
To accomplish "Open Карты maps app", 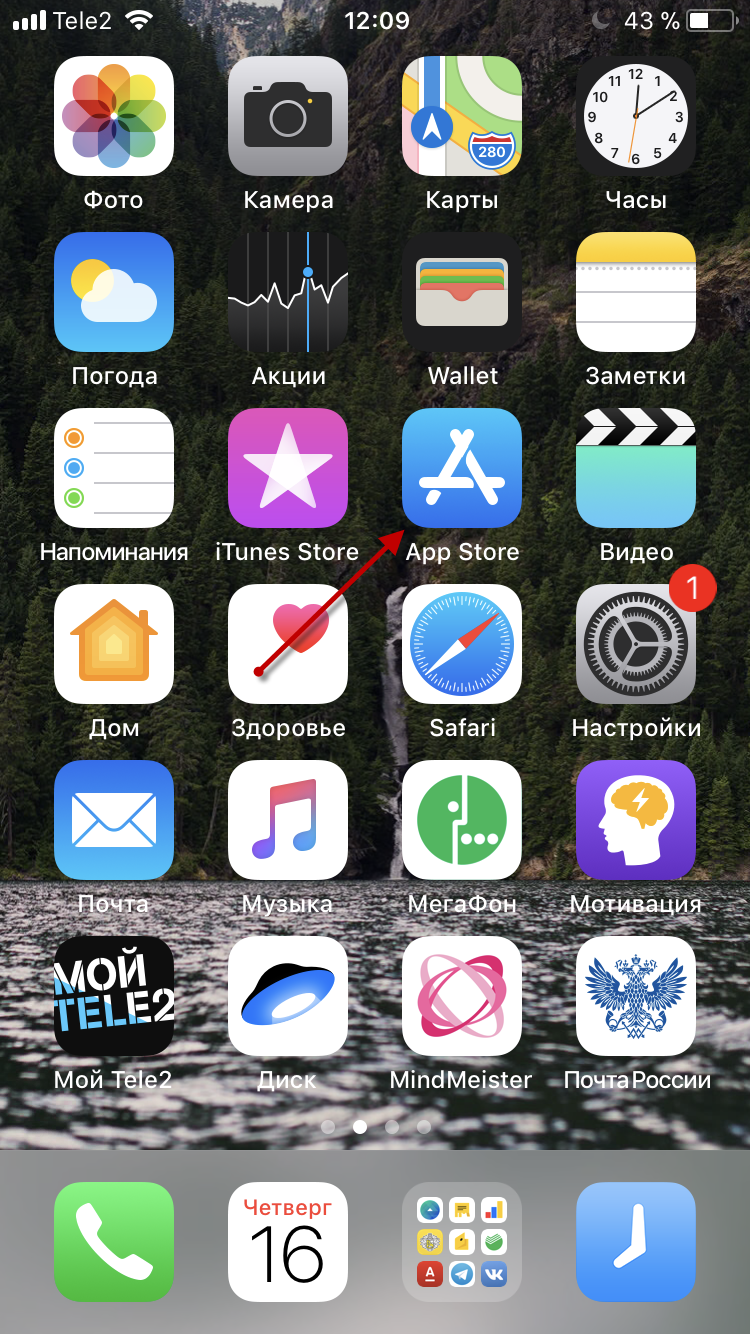I will click(x=462, y=116).
